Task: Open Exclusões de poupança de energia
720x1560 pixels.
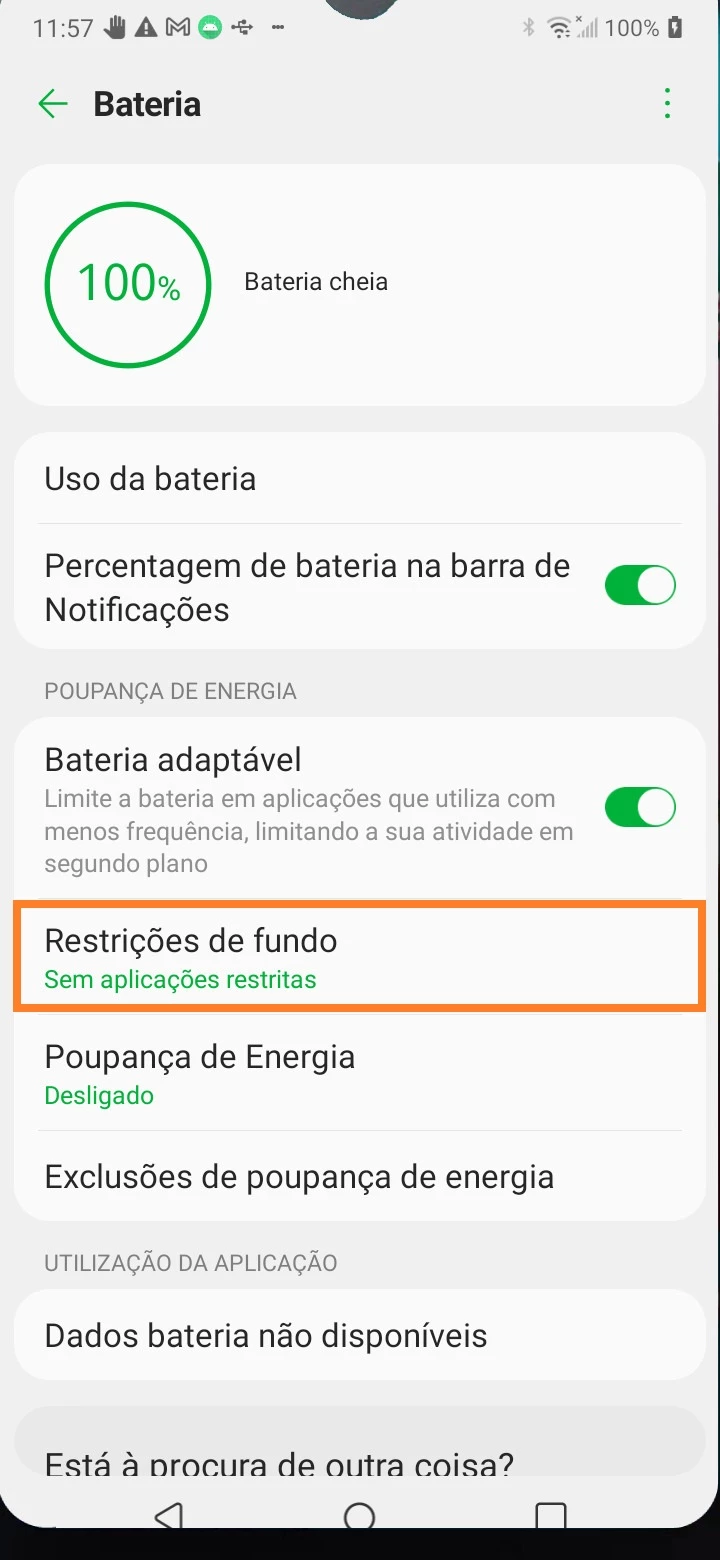Action: point(360,1177)
